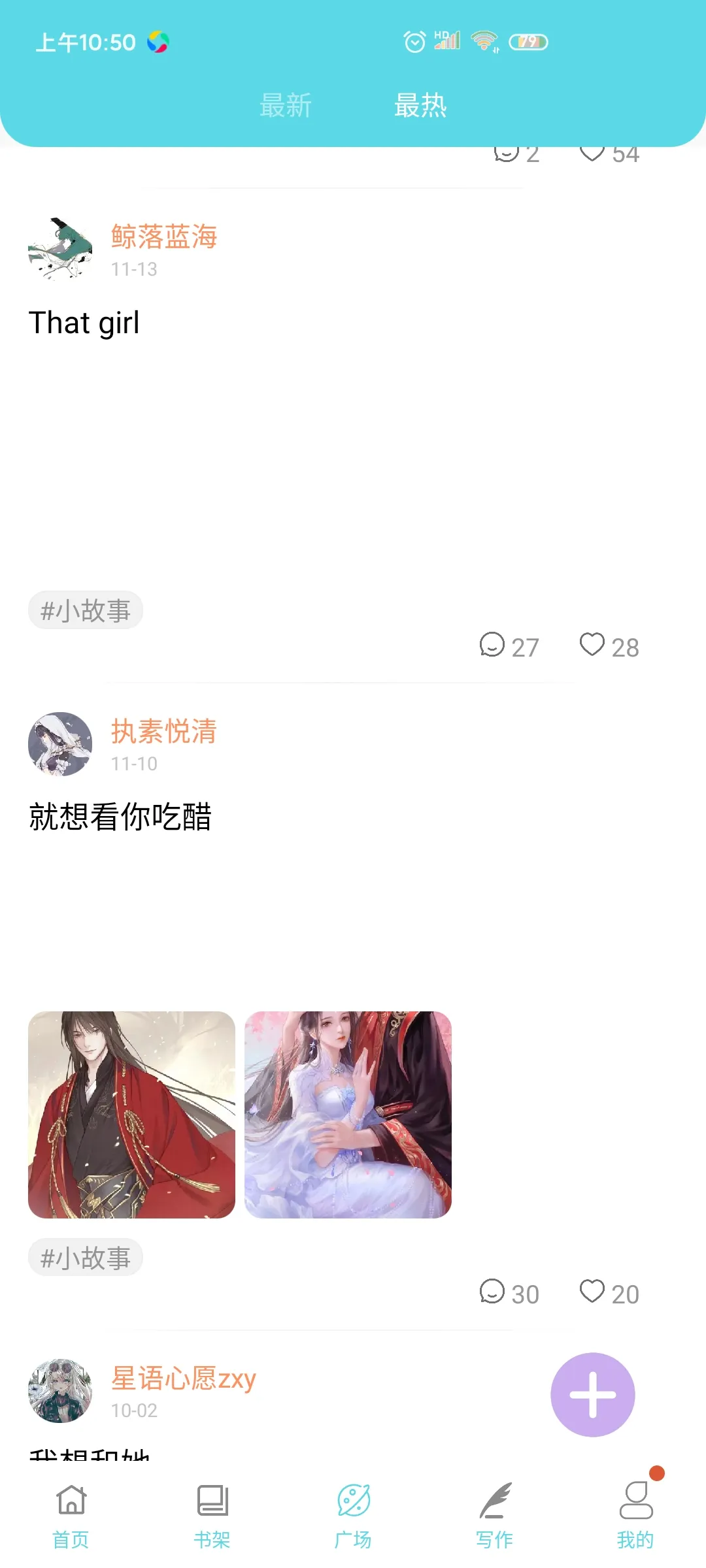Screen dimensions: 706x1568
Task: Open the post text 就想看你吃醋
Action: point(121,817)
